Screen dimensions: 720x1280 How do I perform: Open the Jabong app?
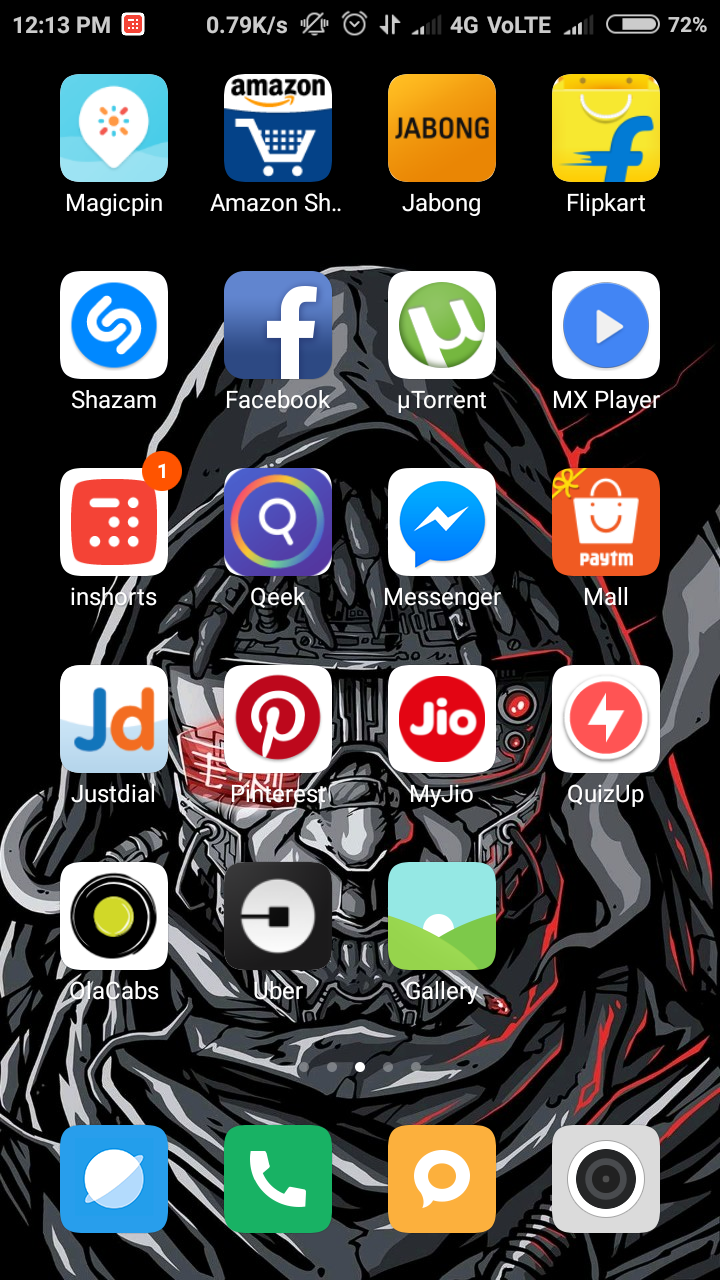pyautogui.click(x=442, y=128)
